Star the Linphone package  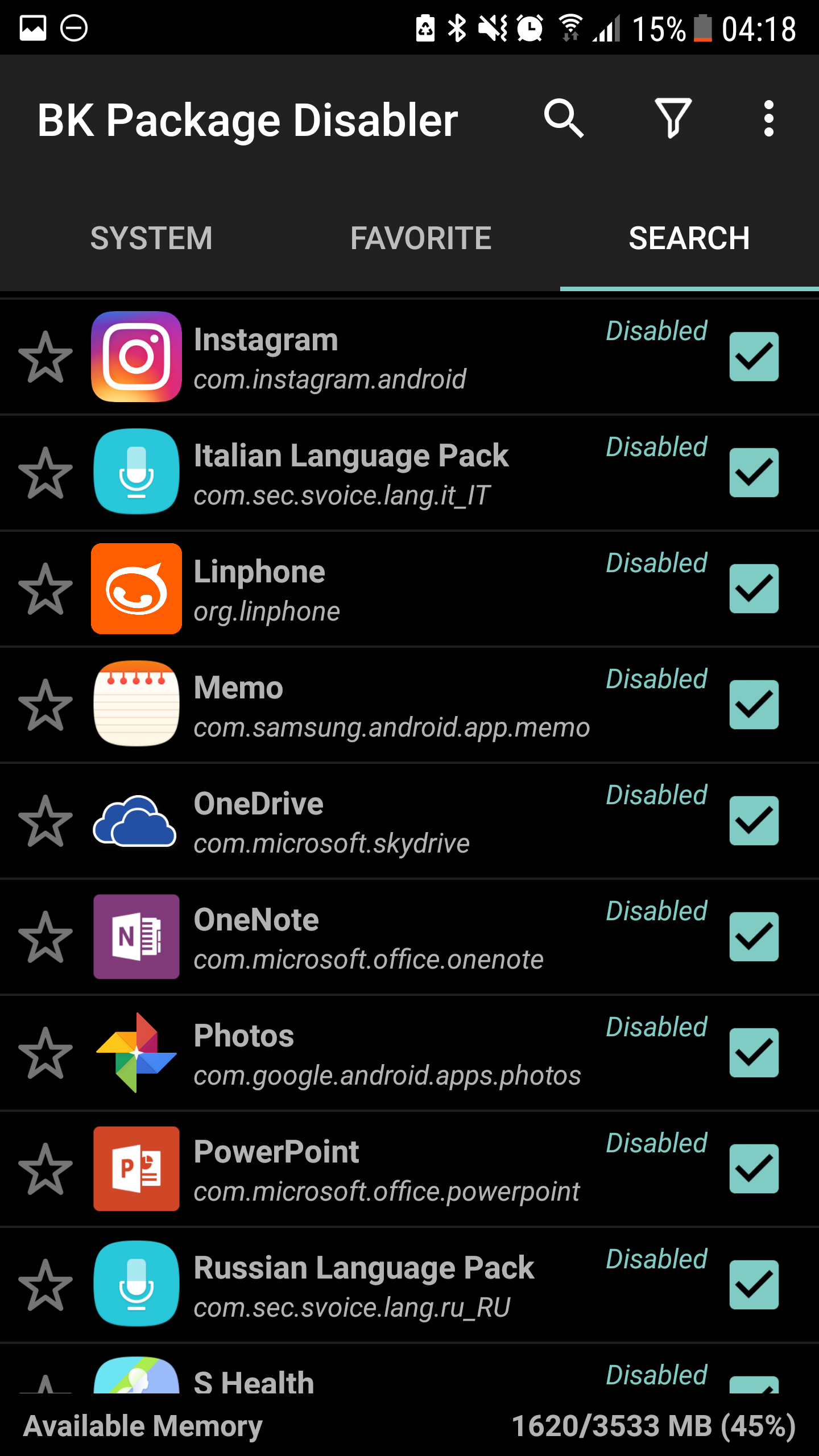pos(45,589)
